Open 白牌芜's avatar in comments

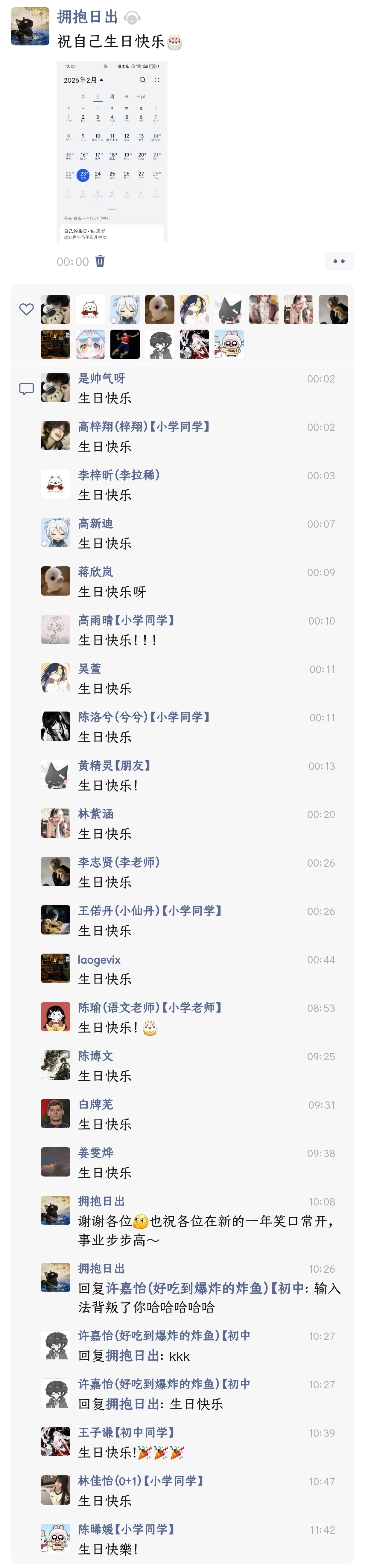[x=55, y=1113]
